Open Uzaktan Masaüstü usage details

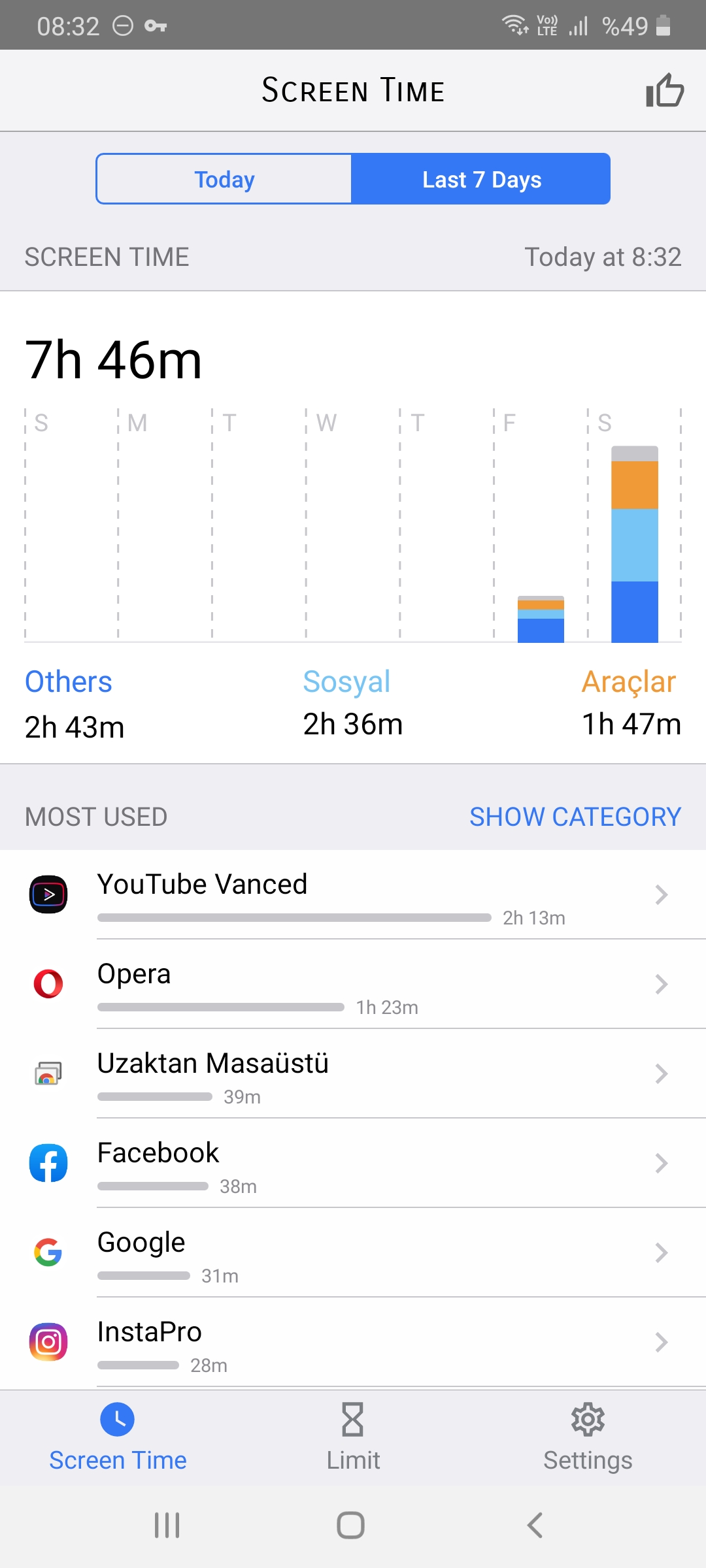(x=353, y=1073)
